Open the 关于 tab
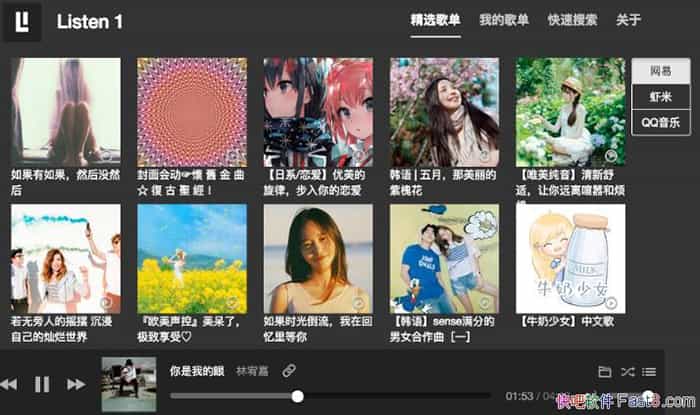The image size is (700, 415). (x=628, y=20)
